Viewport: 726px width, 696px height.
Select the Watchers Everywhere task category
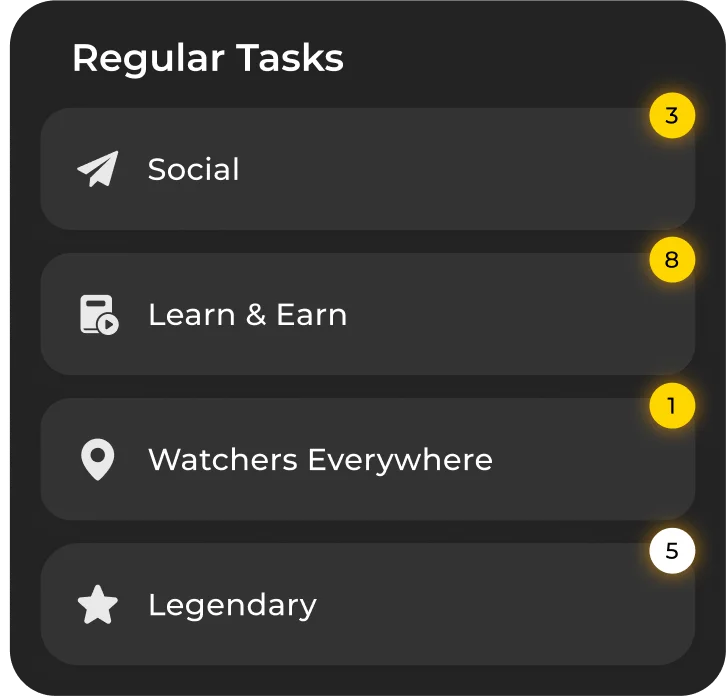367,460
